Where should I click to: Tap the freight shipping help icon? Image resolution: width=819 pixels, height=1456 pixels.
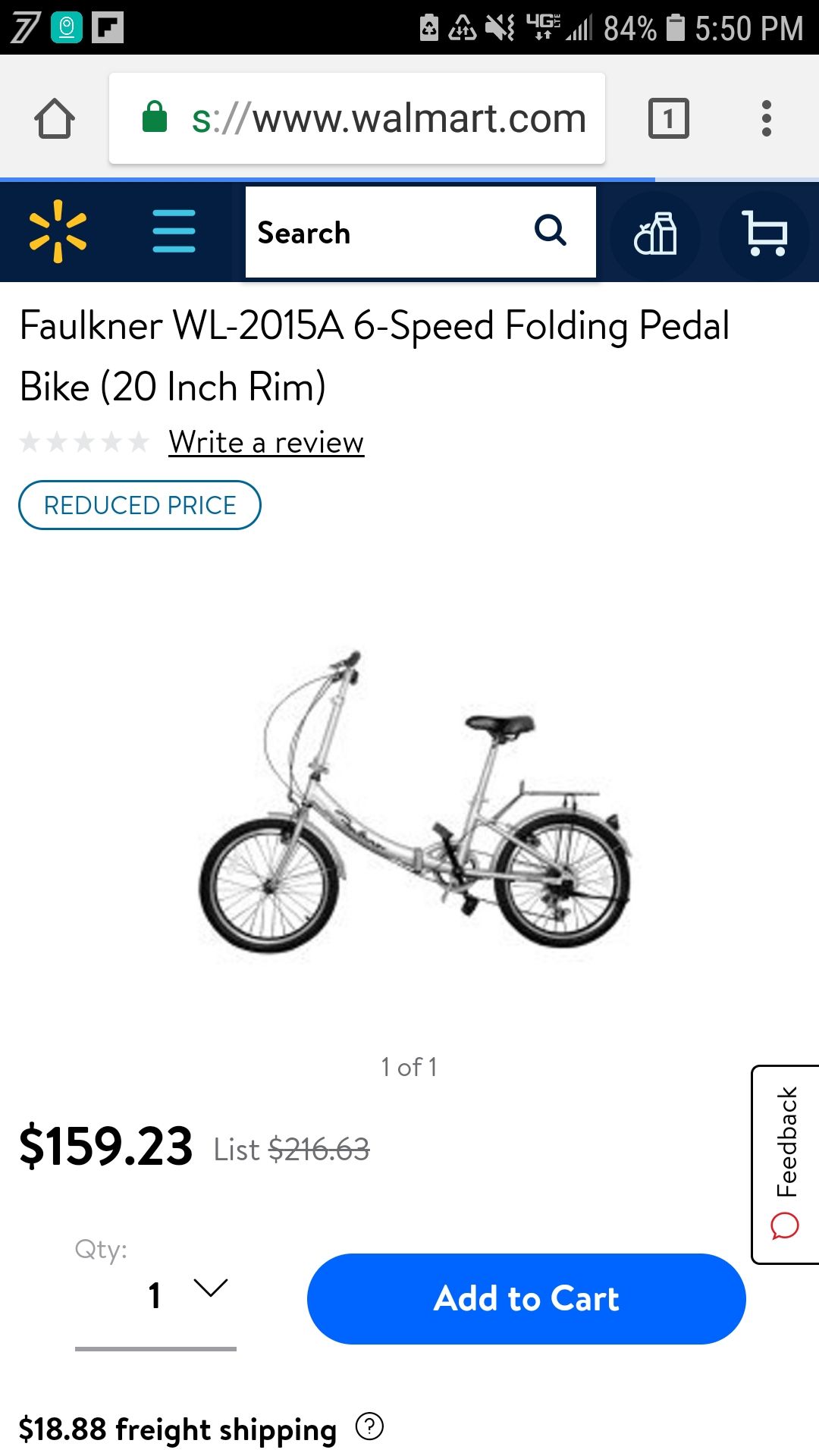click(x=370, y=1426)
